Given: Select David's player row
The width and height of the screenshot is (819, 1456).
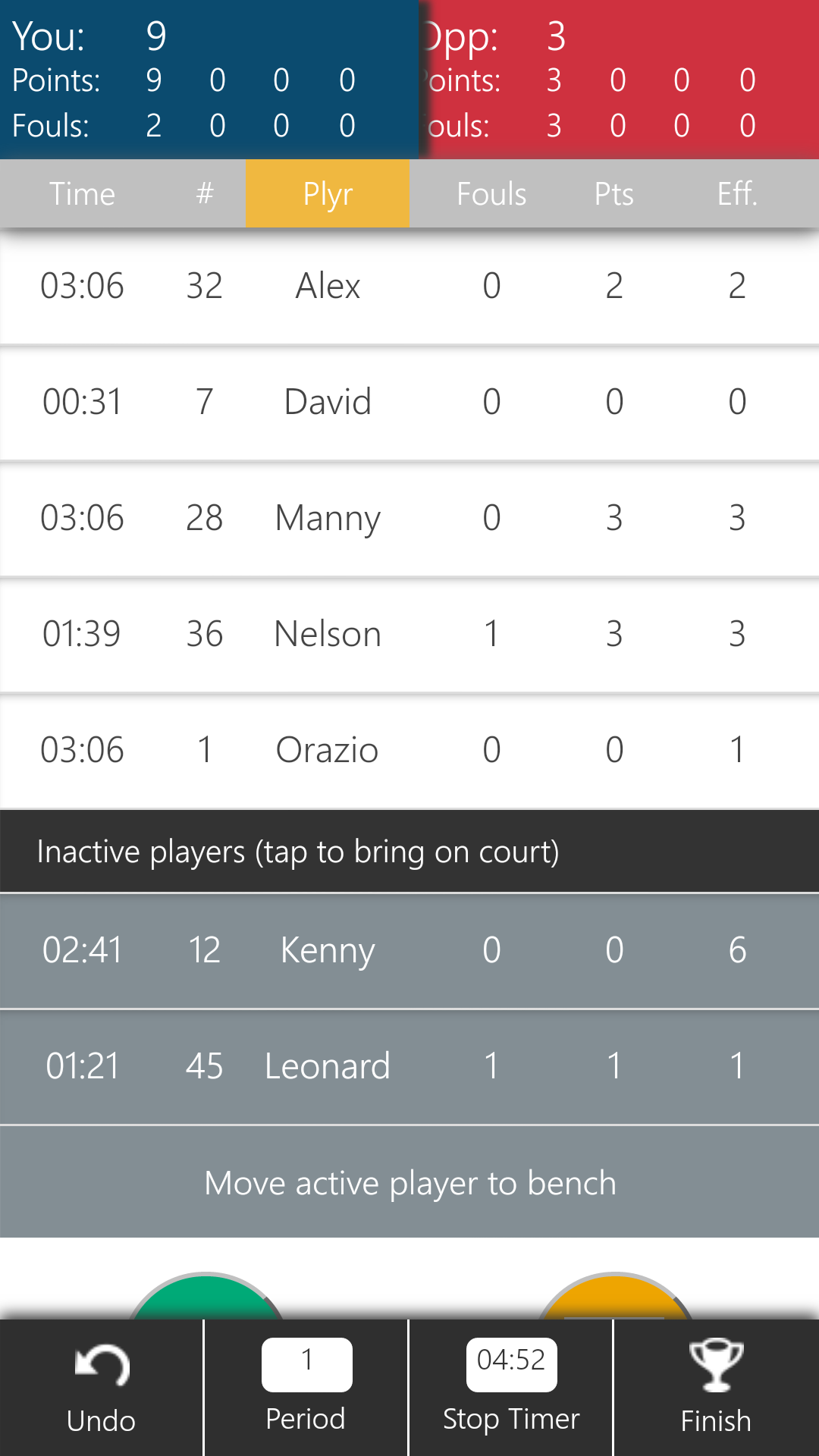Looking at the screenshot, I should click(x=409, y=402).
